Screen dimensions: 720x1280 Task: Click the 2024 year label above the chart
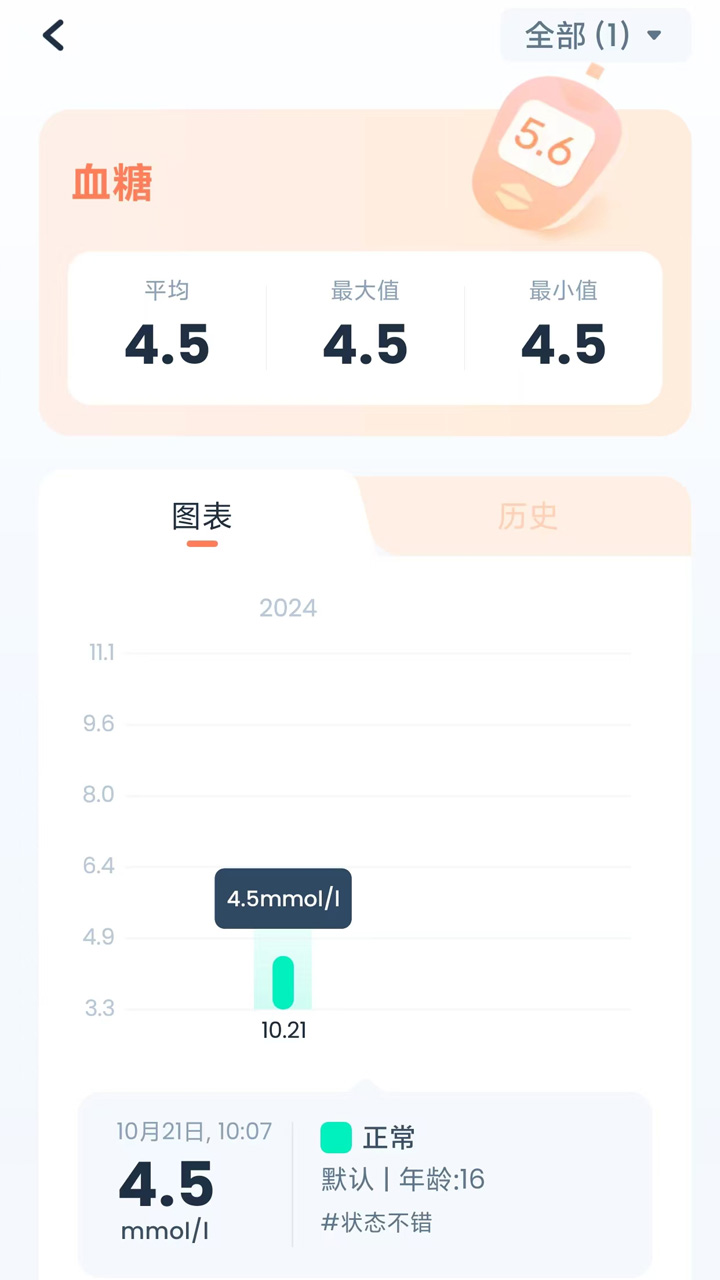click(288, 608)
